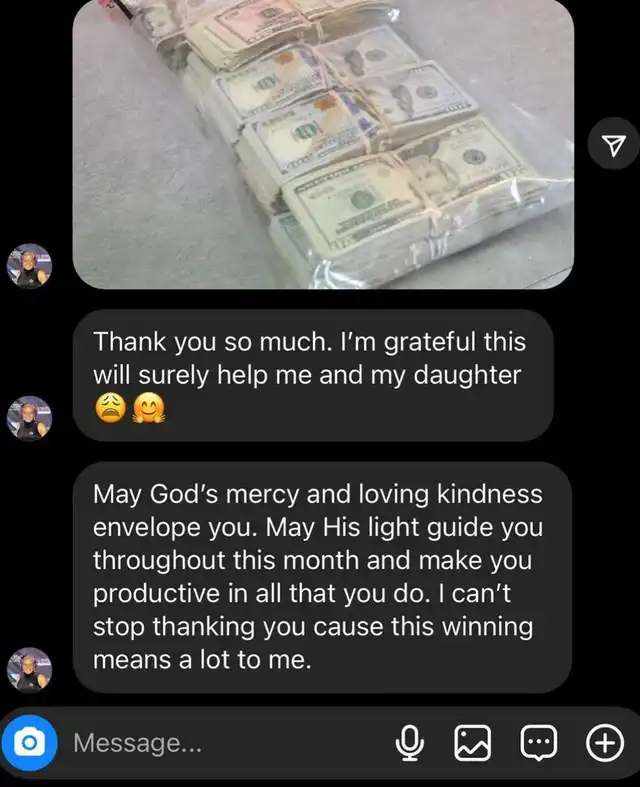This screenshot has height=787, width=640.
Task: Open the photo gallery picker
Action: pos(472,743)
